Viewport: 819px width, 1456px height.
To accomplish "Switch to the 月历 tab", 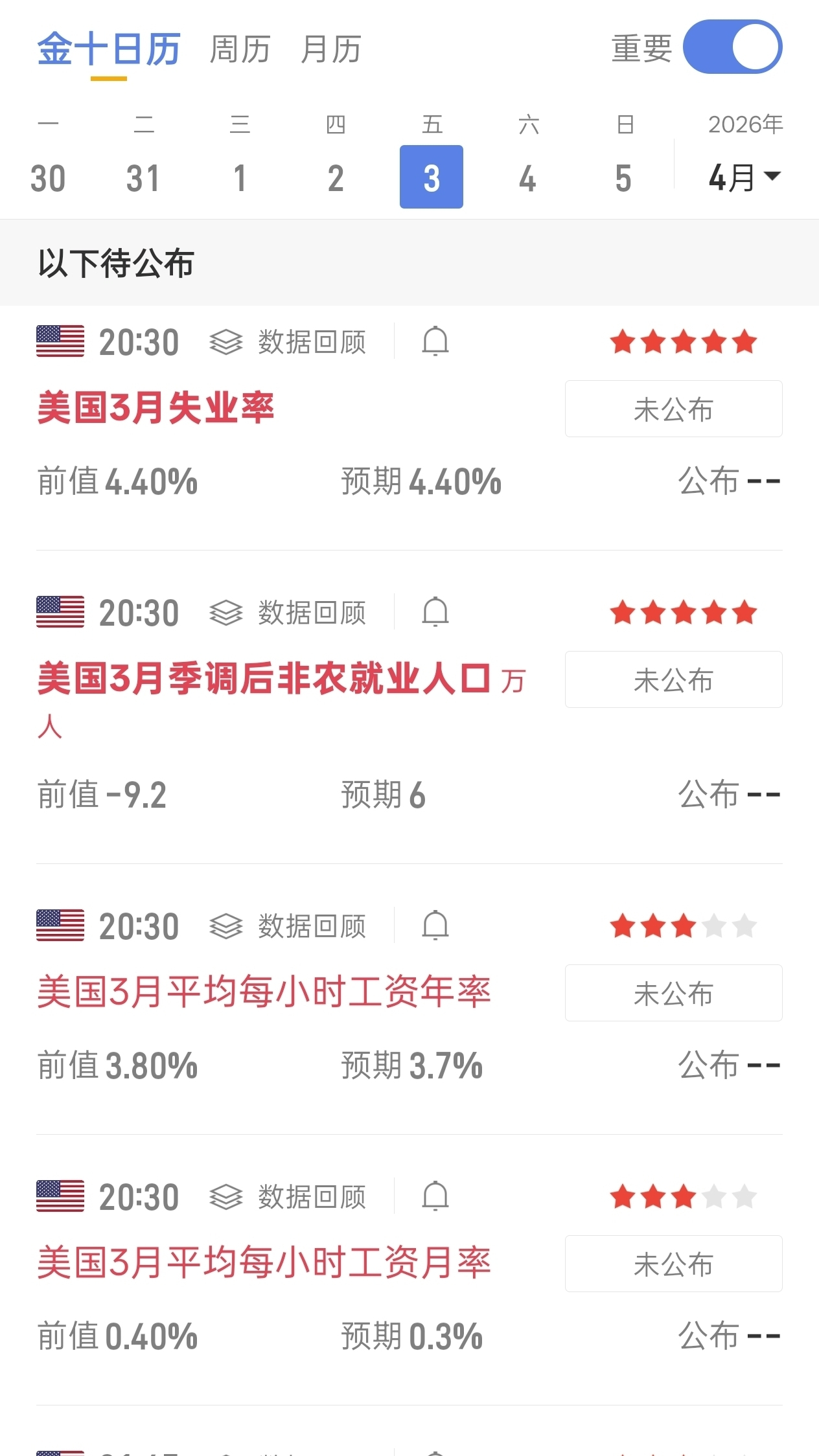I will (x=330, y=50).
